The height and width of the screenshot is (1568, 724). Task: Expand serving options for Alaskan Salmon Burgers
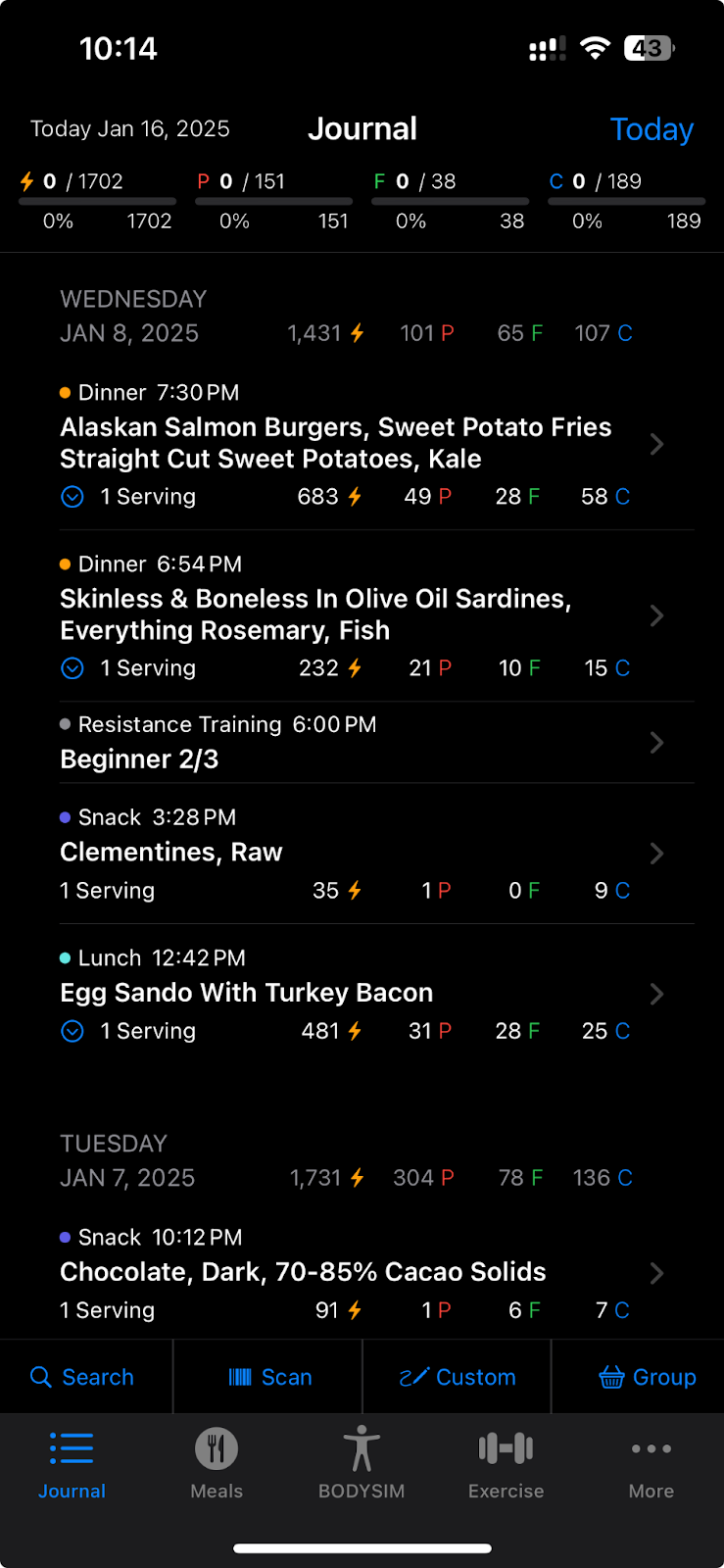(72, 497)
